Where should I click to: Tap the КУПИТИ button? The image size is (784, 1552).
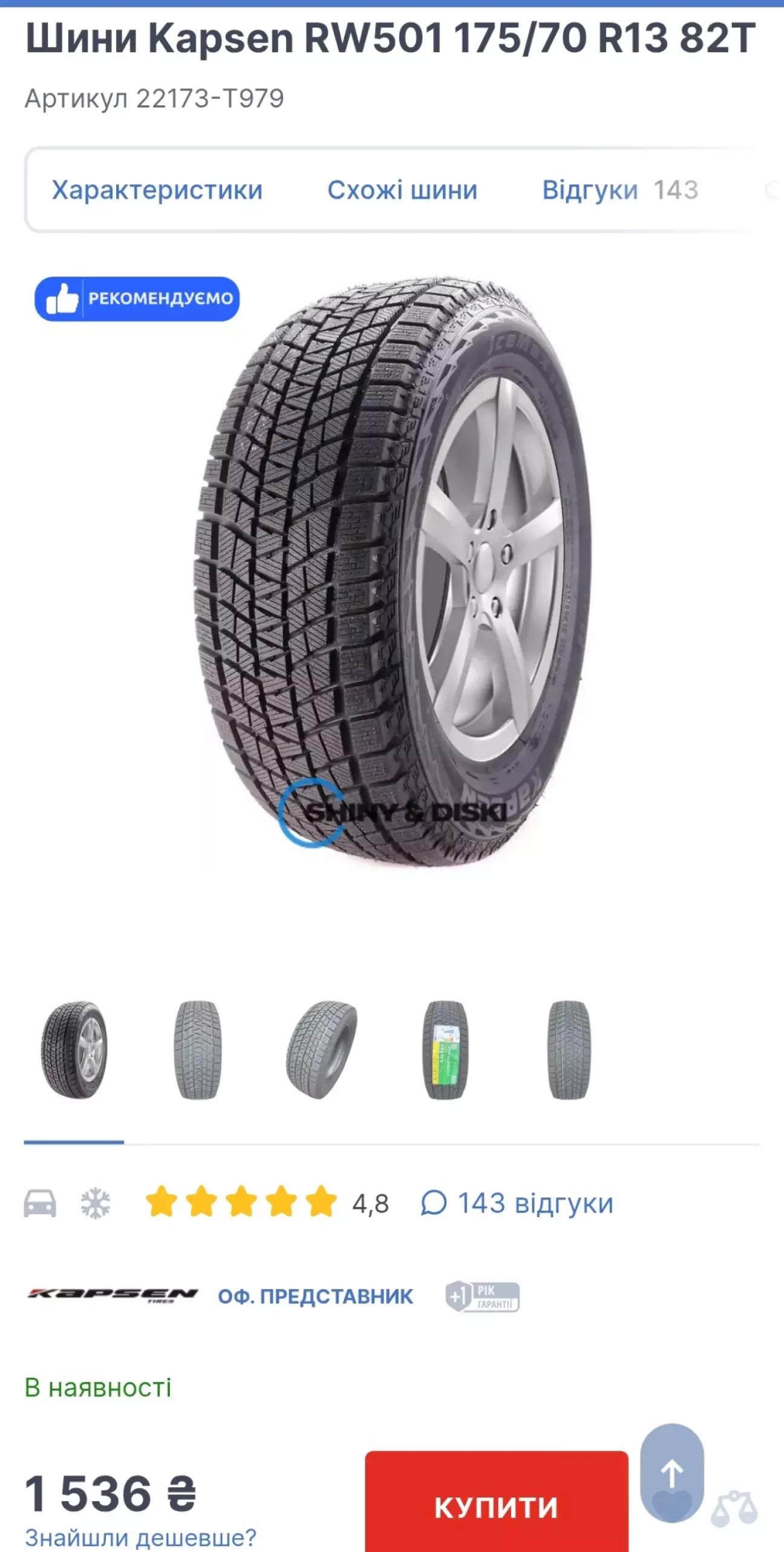[496, 1506]
